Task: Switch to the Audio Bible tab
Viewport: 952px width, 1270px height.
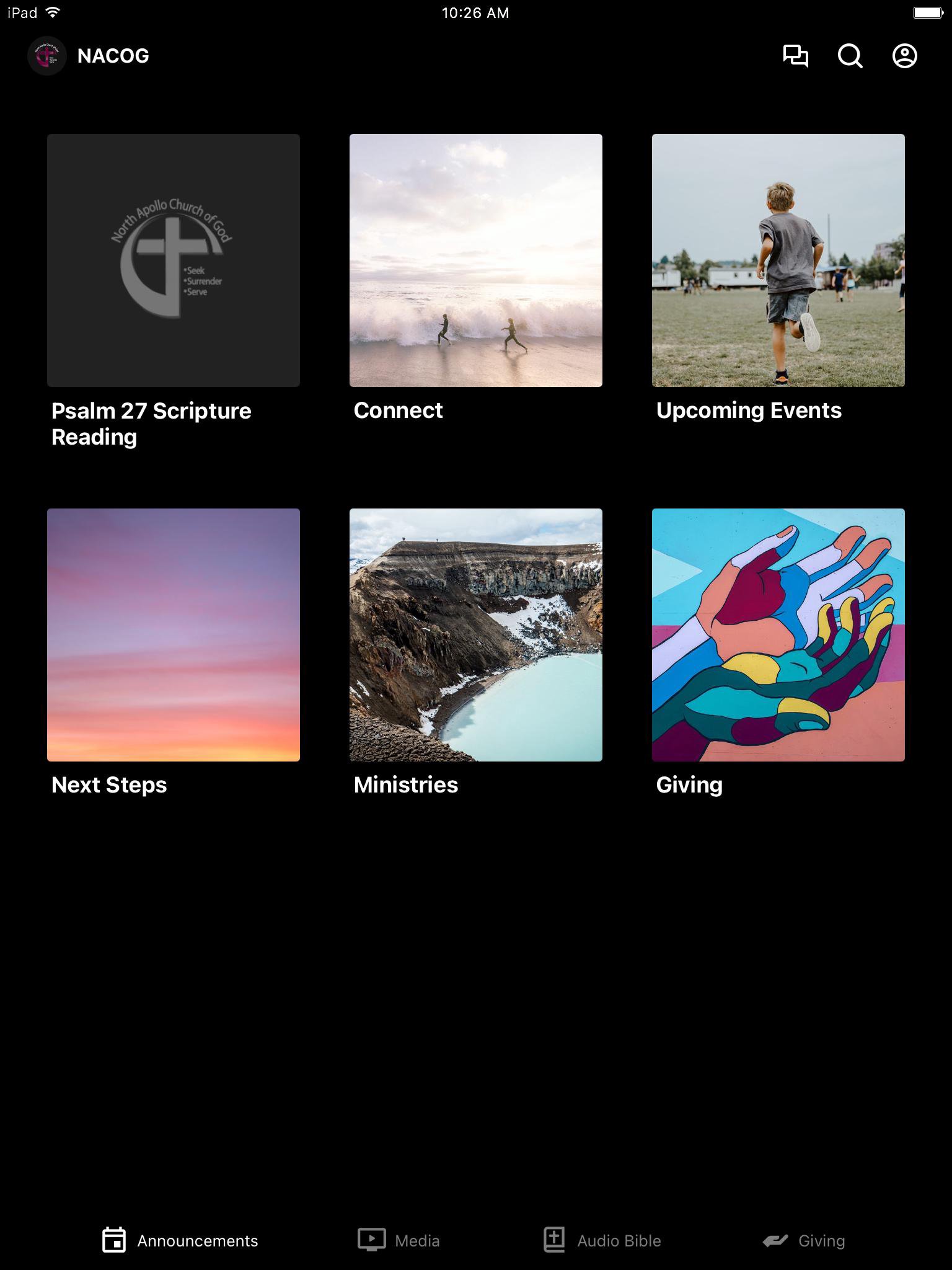Action: pyautogui.click(x=602, y=1240)
